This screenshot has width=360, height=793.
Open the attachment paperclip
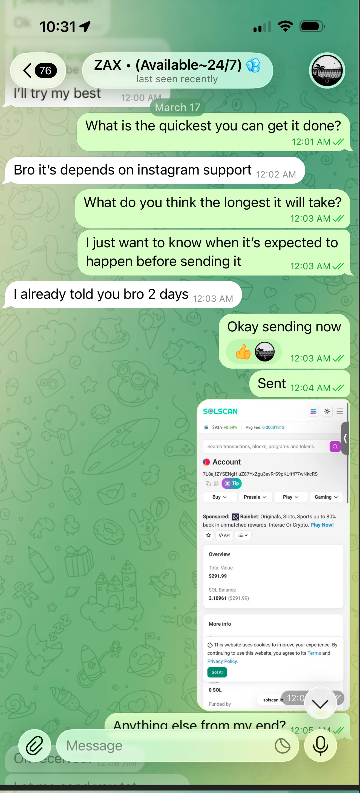[x=34, y=745]
